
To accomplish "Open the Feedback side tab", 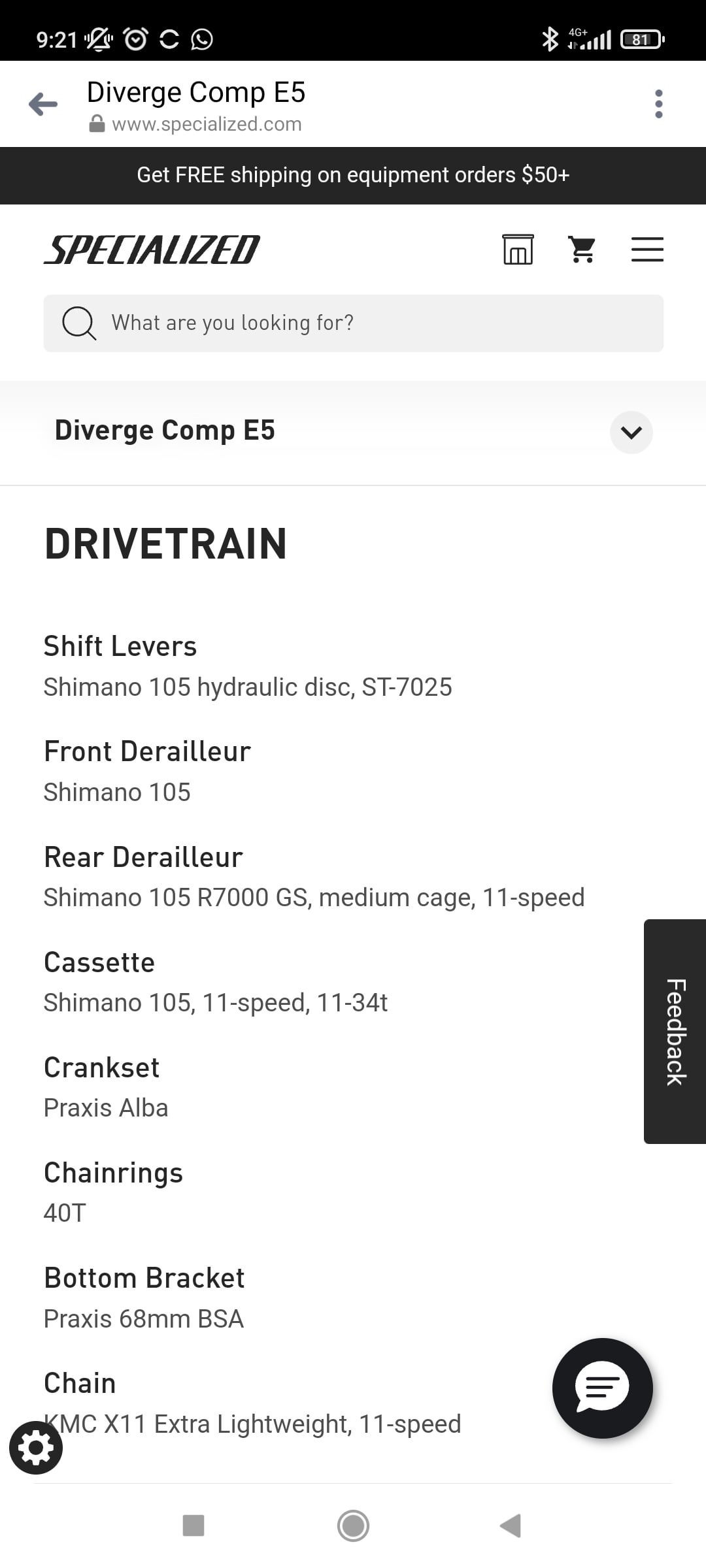I will [x=675, y=1031].
